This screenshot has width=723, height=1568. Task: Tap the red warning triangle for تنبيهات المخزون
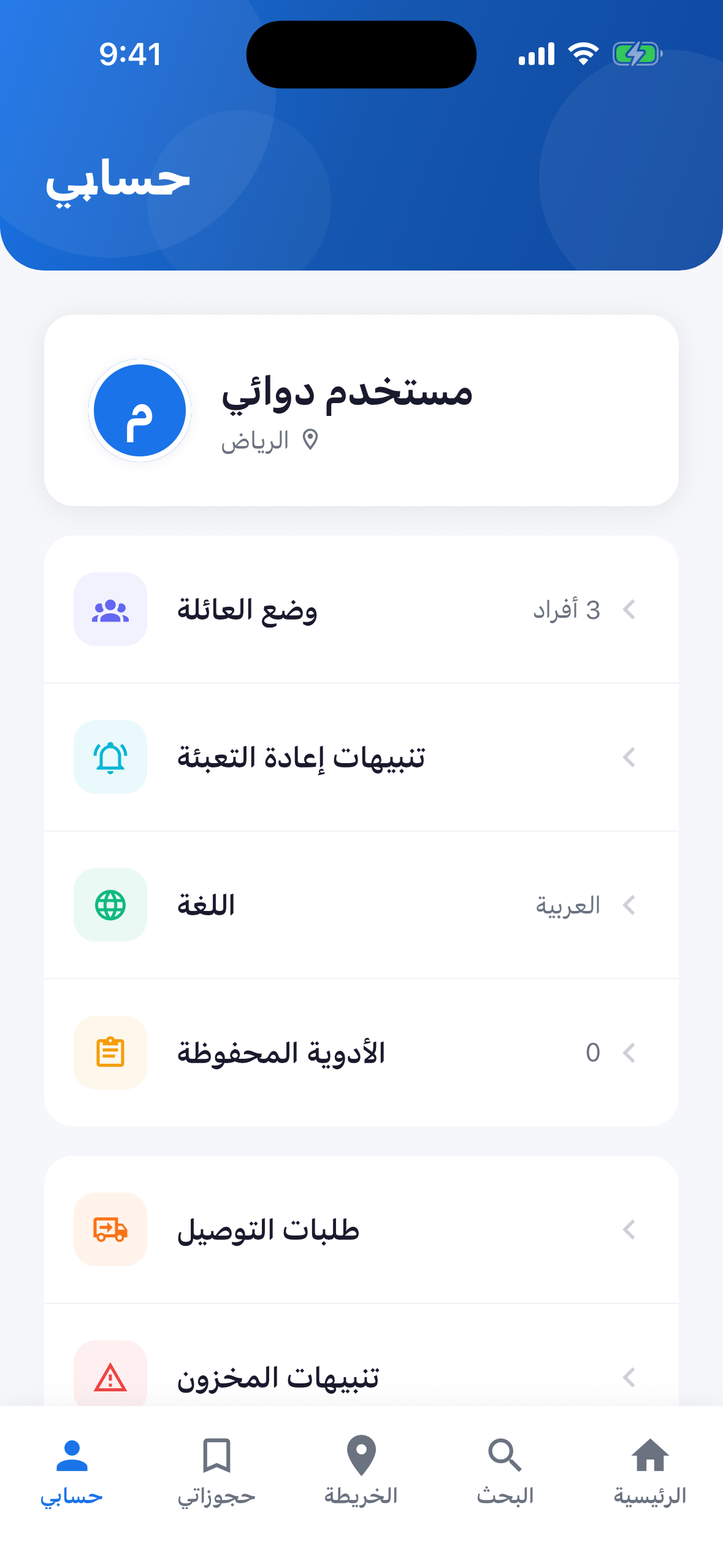click(110, 1378)
